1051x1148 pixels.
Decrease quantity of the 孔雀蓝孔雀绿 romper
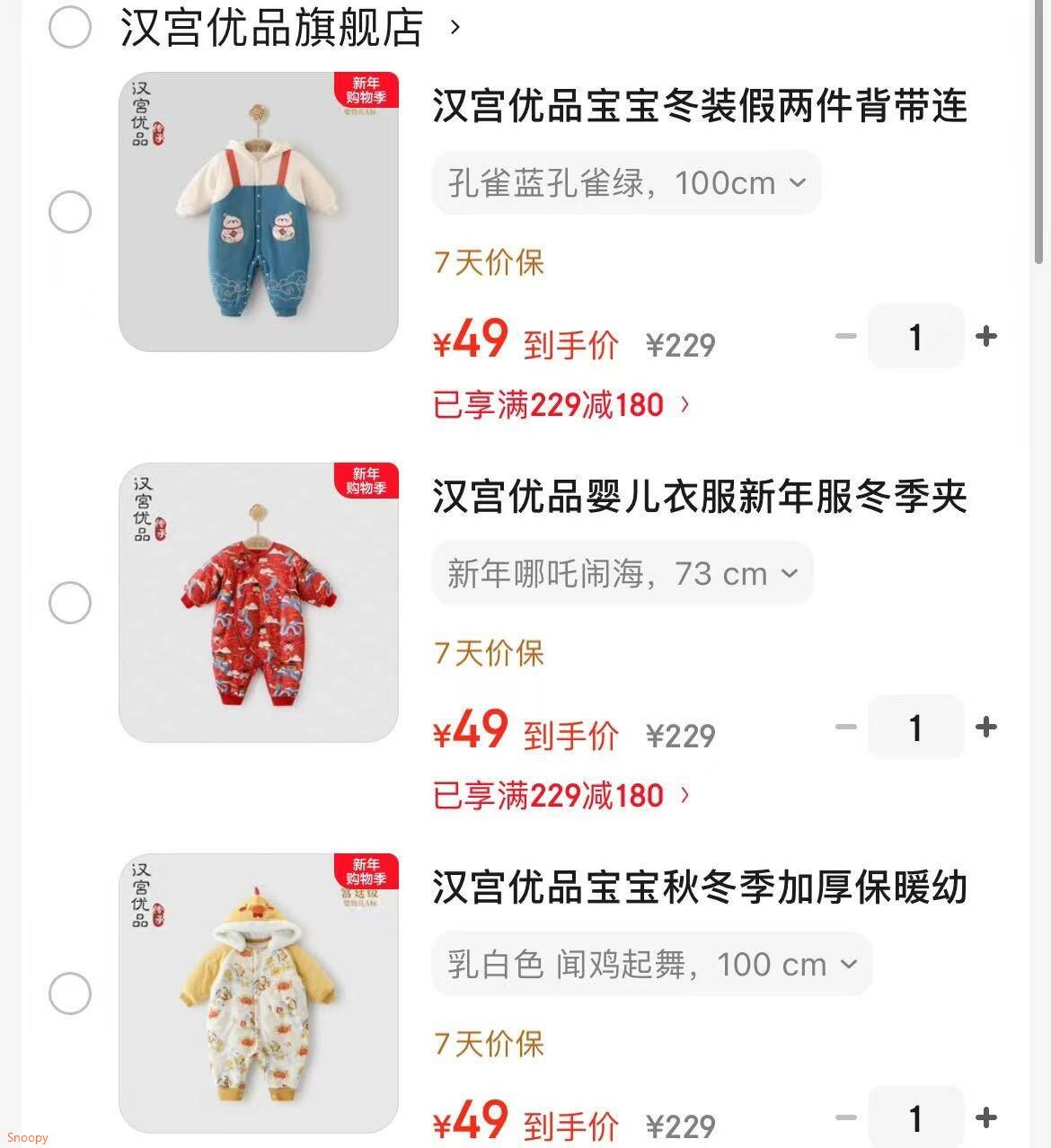[845, 336]
